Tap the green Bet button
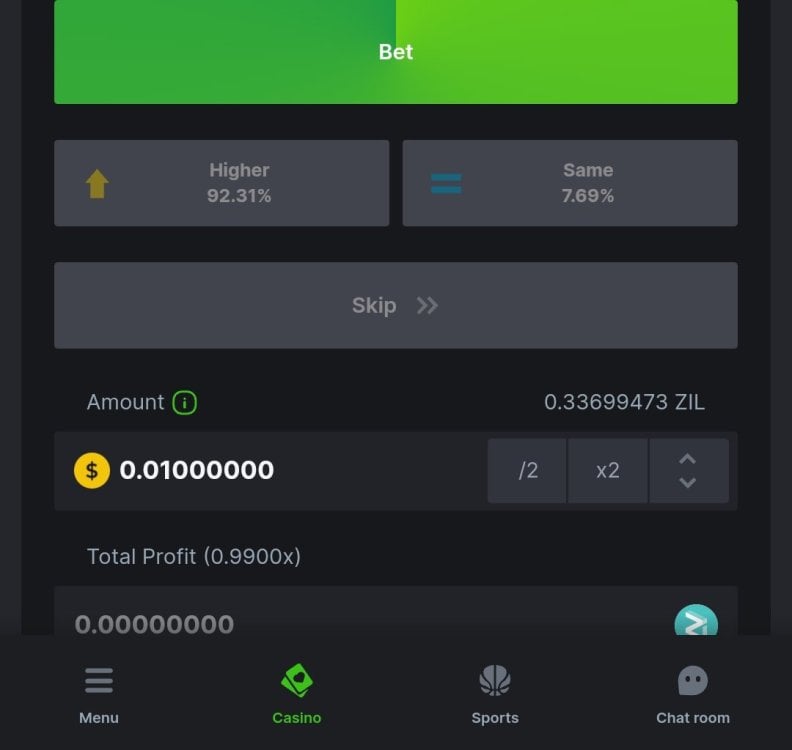 click(395, 52)
